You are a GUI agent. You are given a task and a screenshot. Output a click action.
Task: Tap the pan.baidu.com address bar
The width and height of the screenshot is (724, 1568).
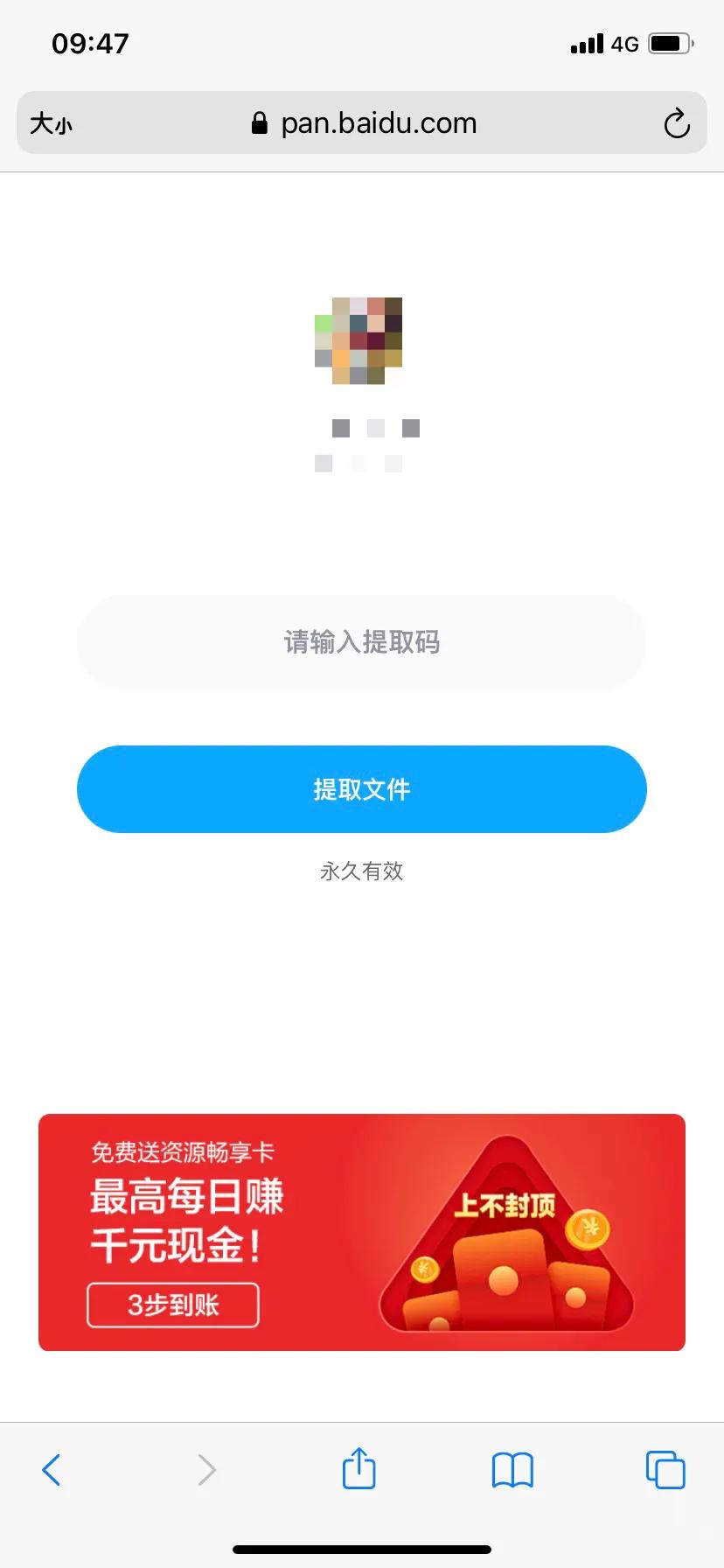click(378, 122)
